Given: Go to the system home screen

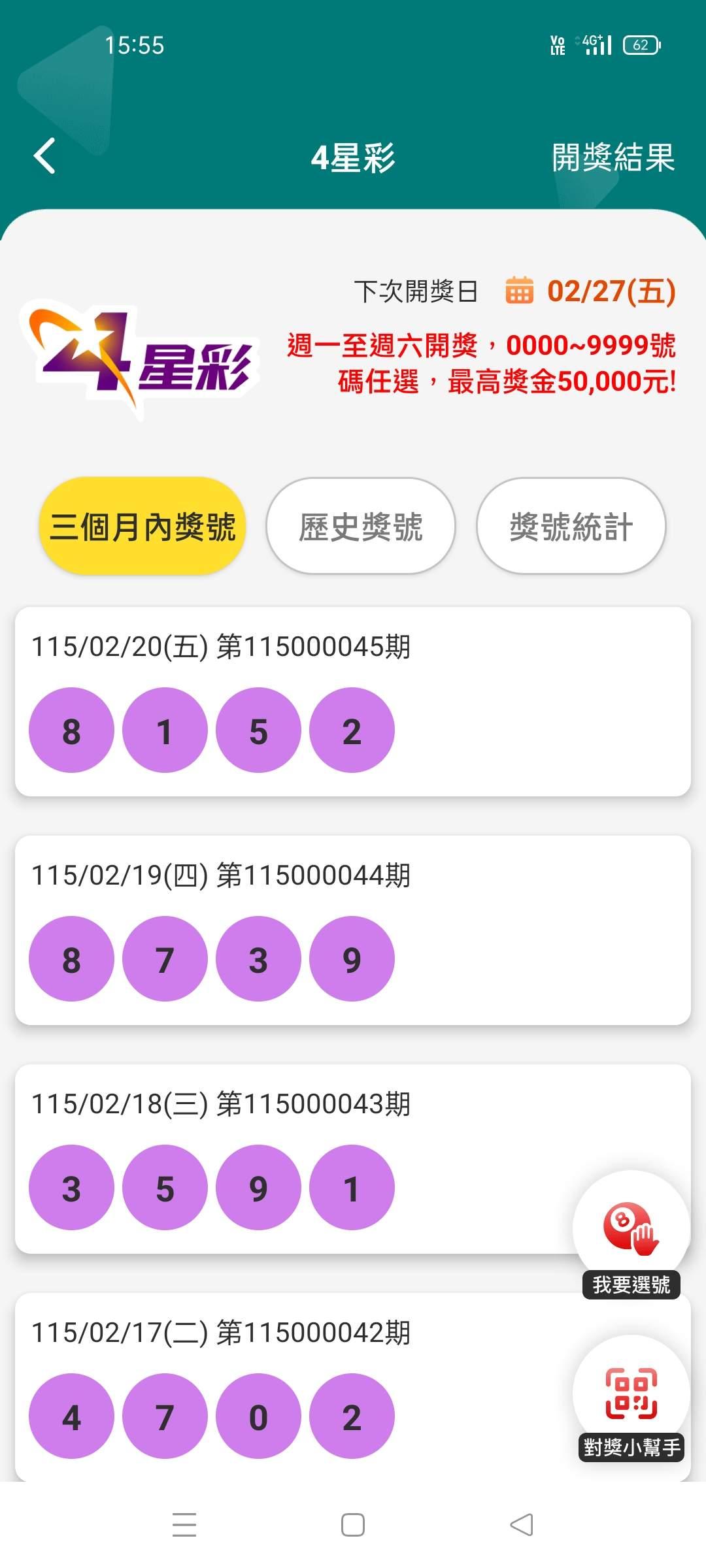Looking at the screenshot, I should tap(353, 1525).
